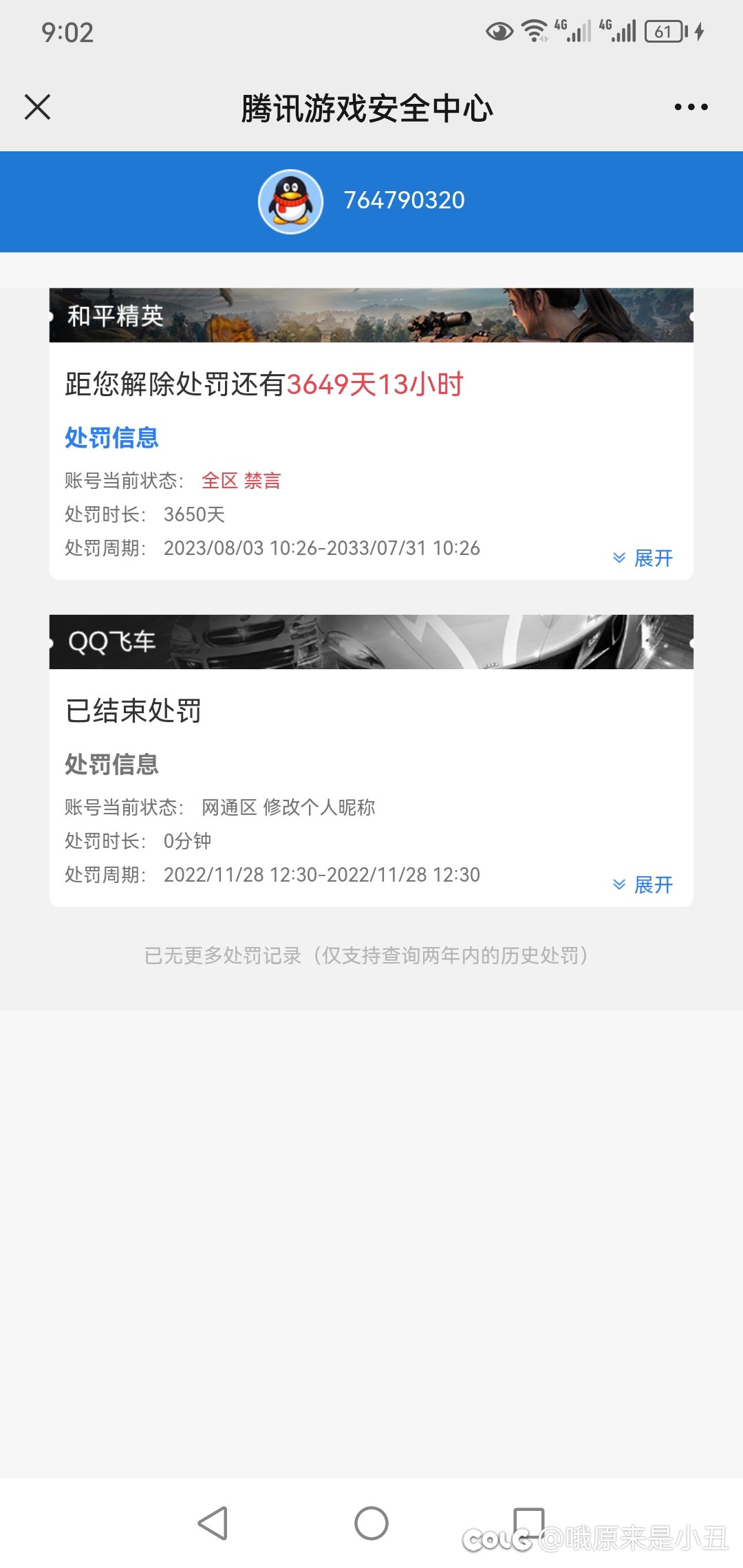Collapse the 展开 chevron under 和平精英 card
The image size is (743, 1568).
click(618, 558)
